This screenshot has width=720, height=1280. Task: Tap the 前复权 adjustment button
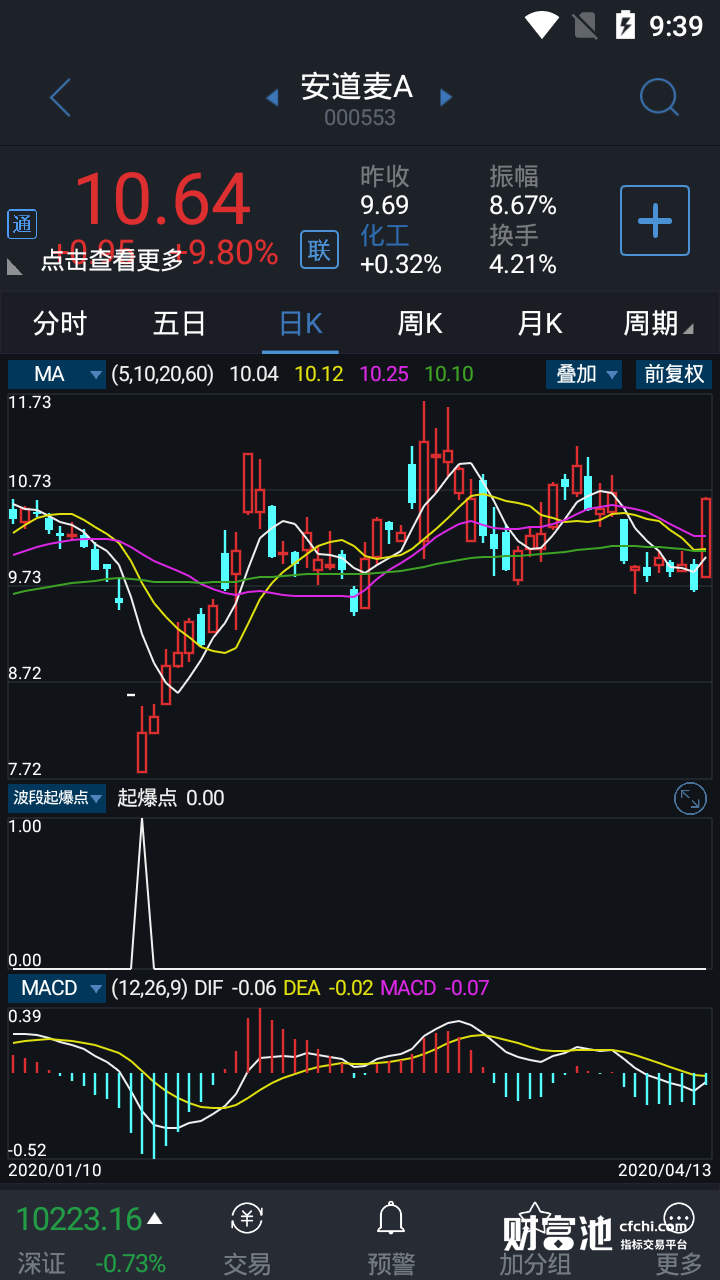674,374
